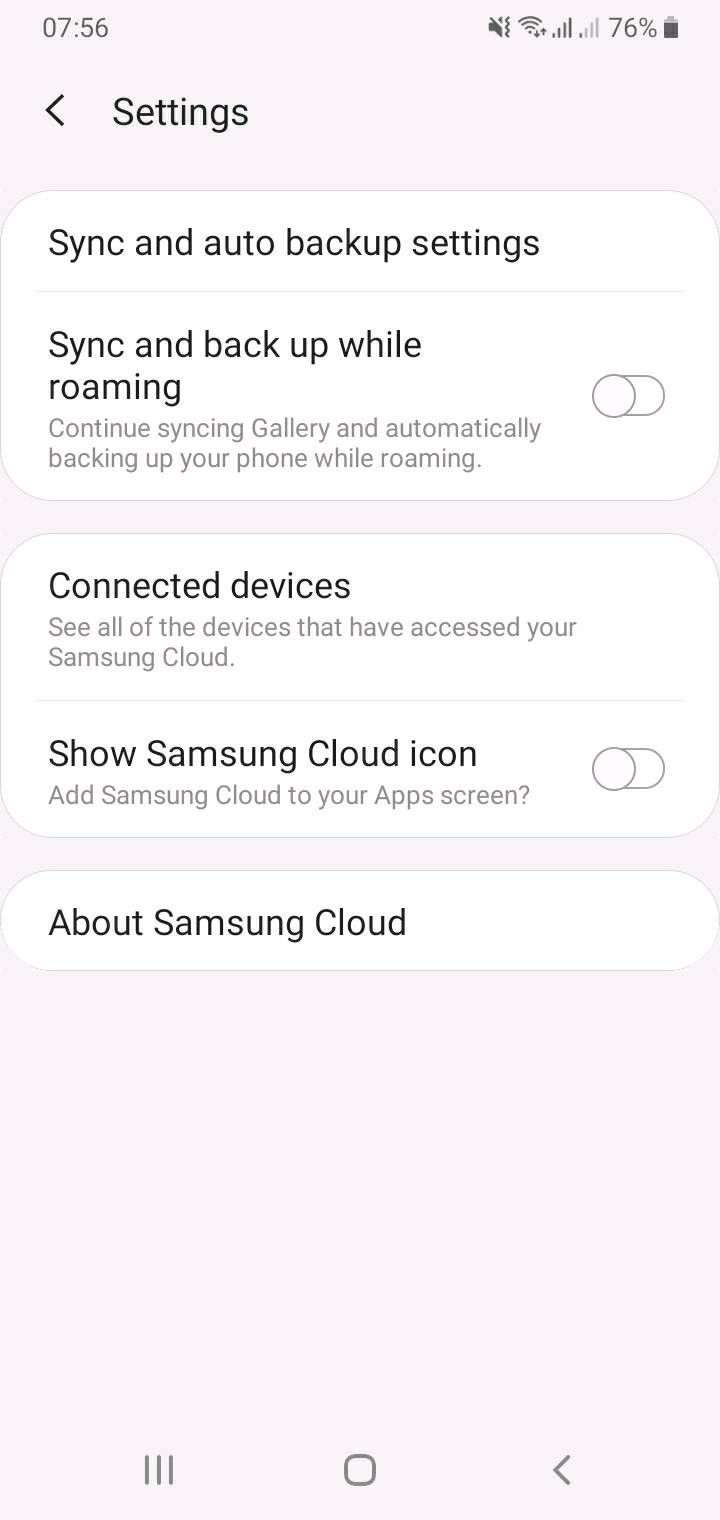Viewport: 720px width, 1520px height.
Task: Open recent apps from navigation bar
Action: coord(159,1470)
